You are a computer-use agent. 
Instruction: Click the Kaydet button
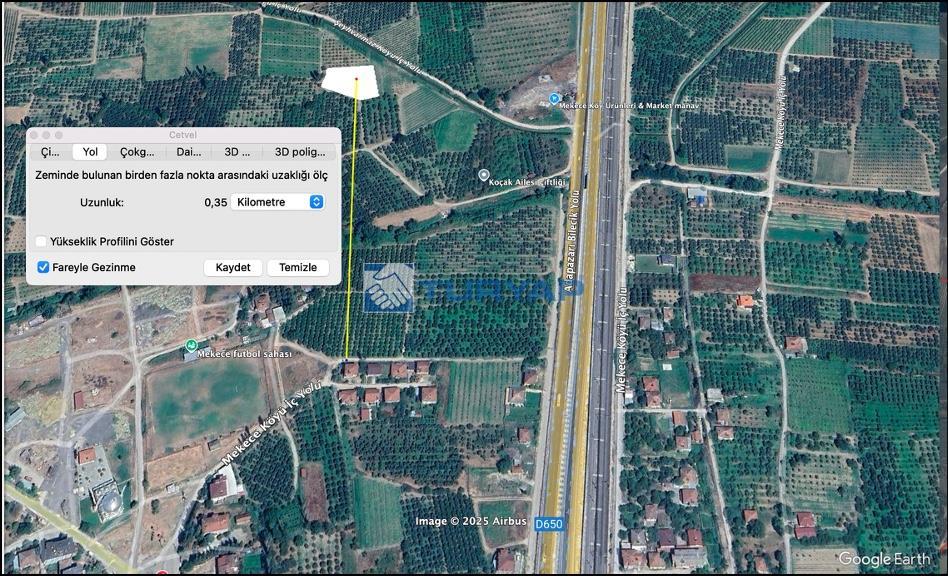pyautogui.click(x=233, y=267)
